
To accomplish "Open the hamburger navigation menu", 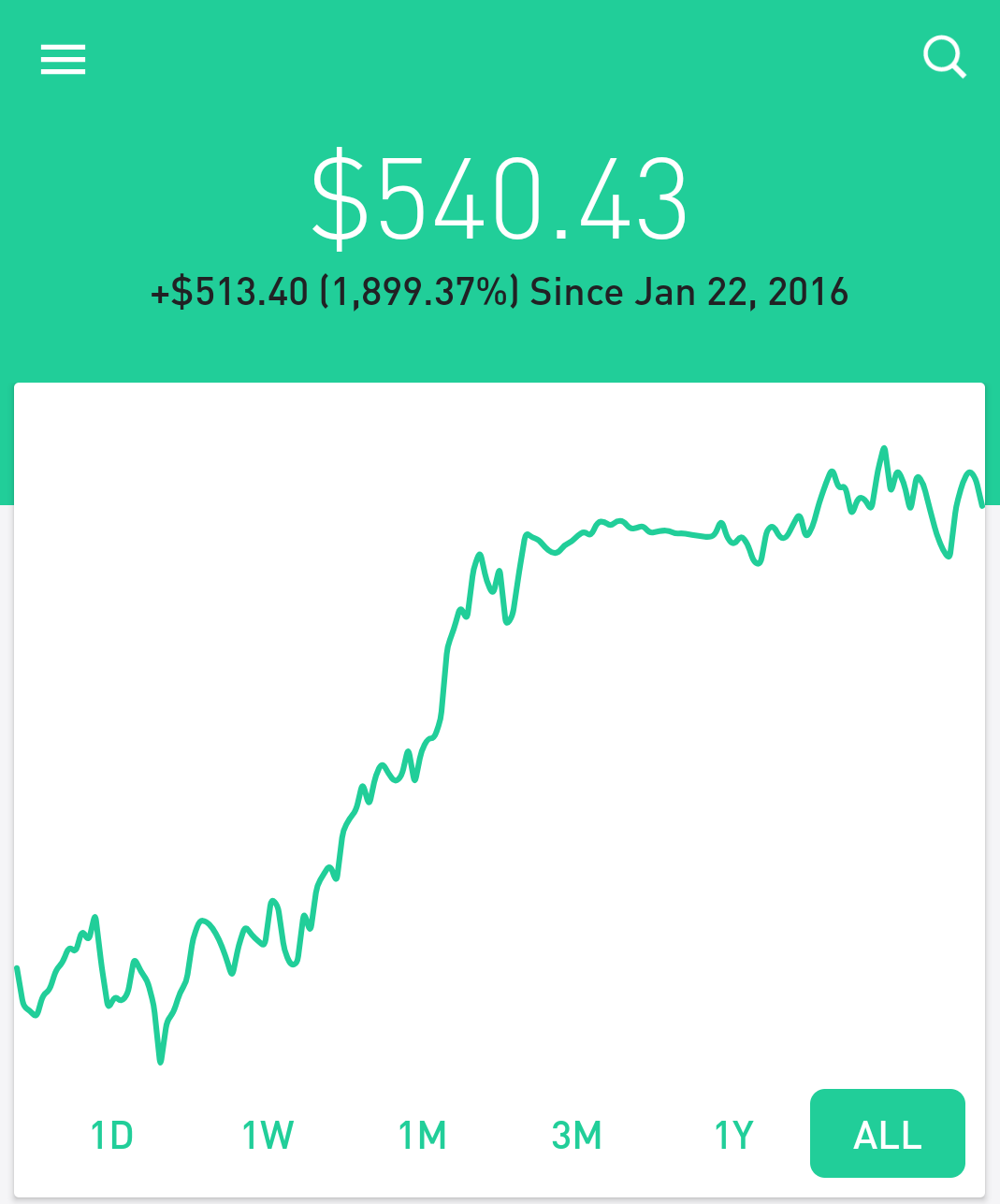I will tap(62, 59).
